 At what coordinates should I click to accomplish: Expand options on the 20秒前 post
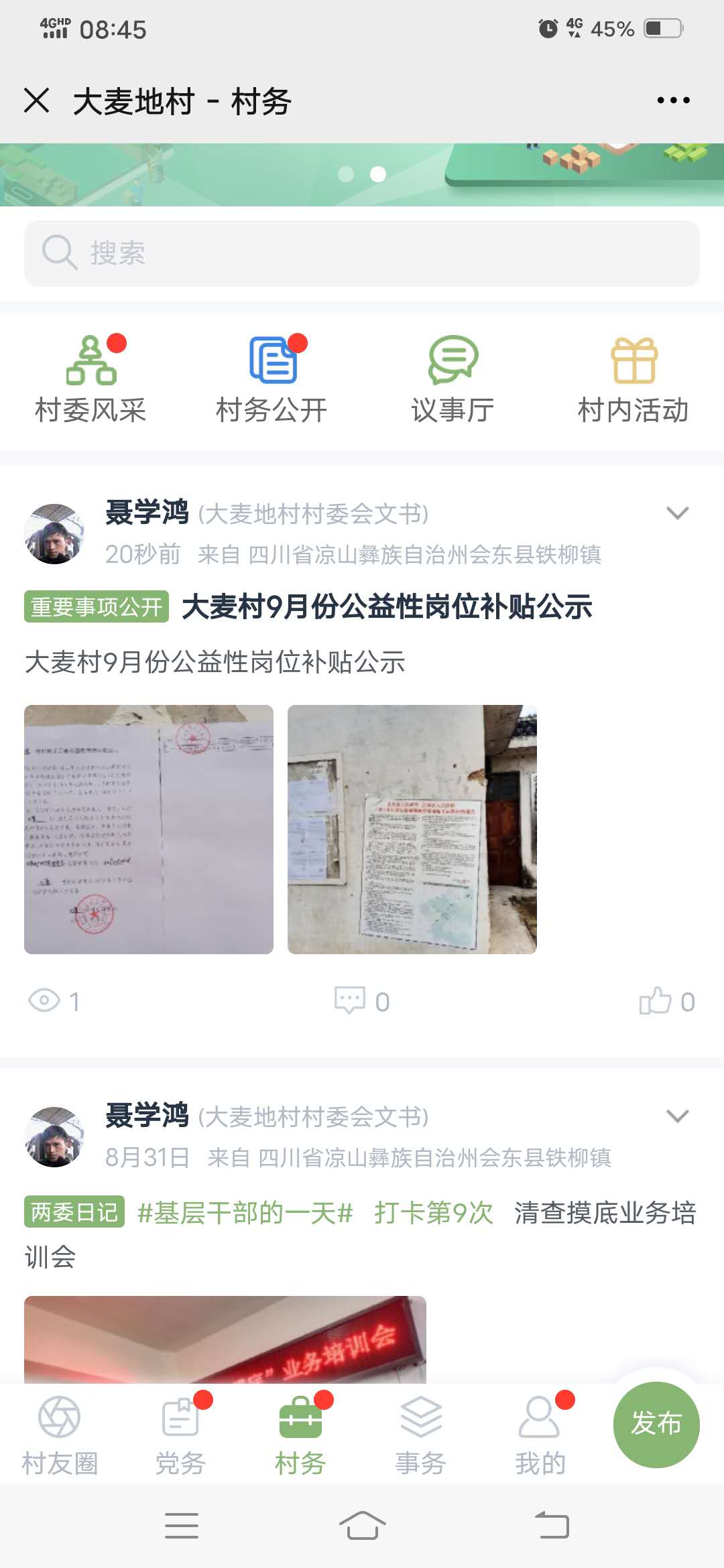(x=678, y=513)
